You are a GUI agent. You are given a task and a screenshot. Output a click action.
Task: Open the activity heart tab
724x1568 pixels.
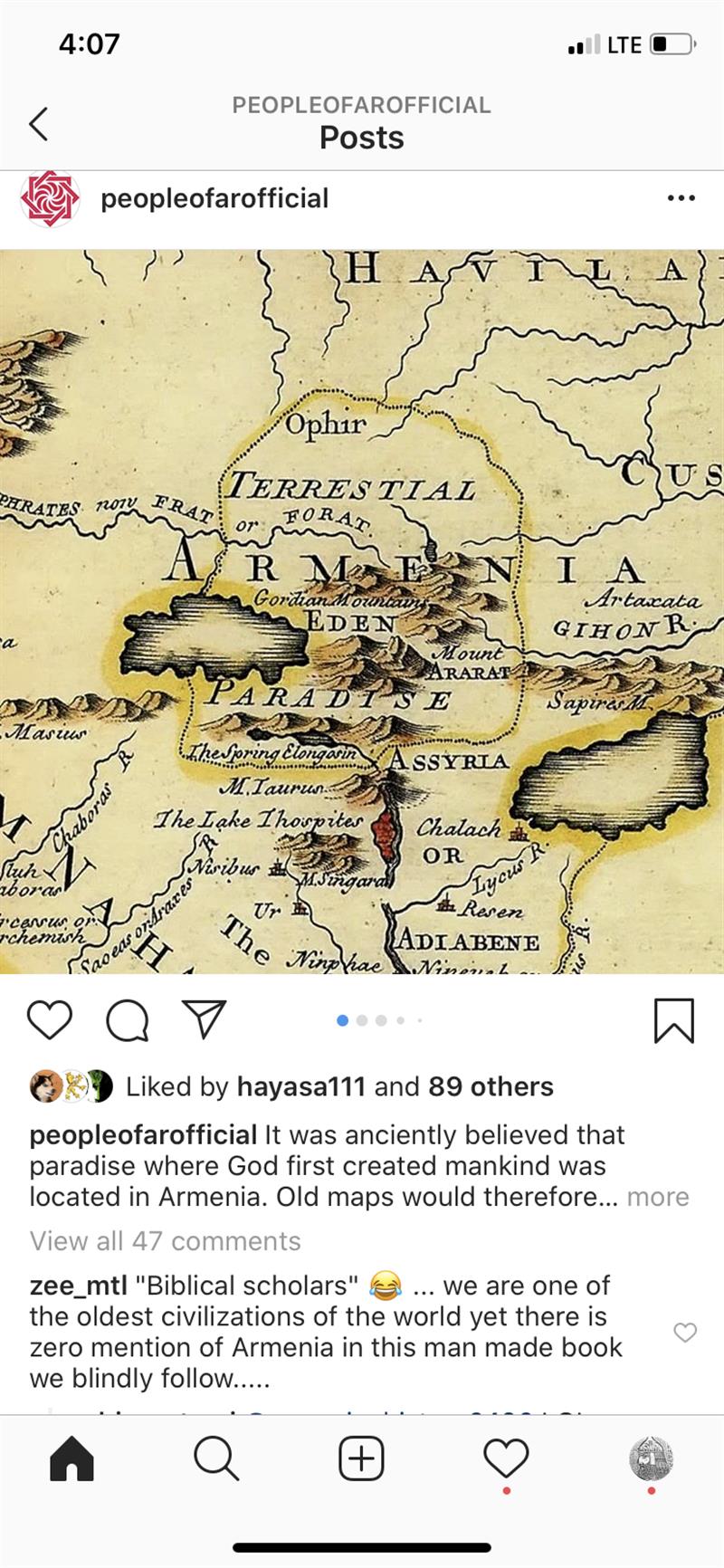point(506,1459)
